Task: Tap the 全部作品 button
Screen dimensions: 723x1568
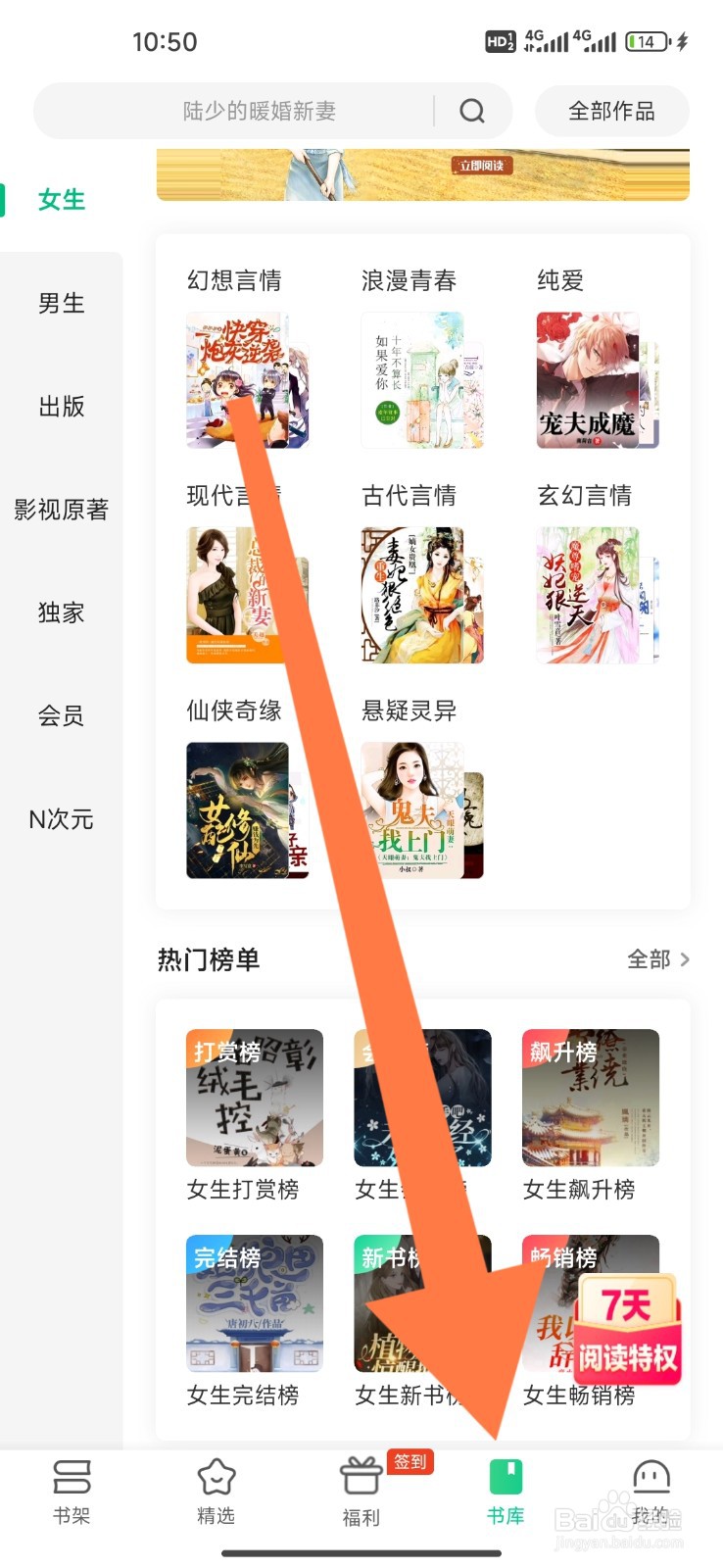Action: tap(611, 111)
